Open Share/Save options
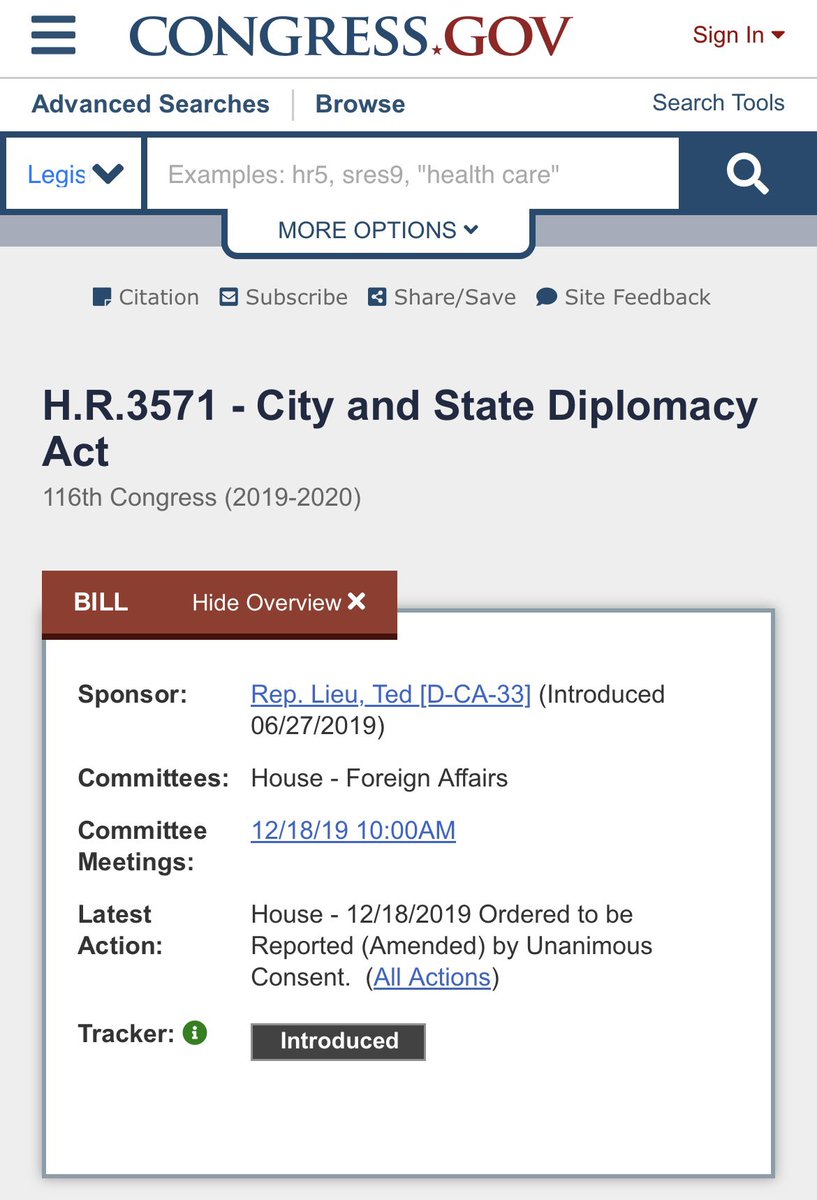Viewport: 817px width, 1200px height. [x=442, y=297]
